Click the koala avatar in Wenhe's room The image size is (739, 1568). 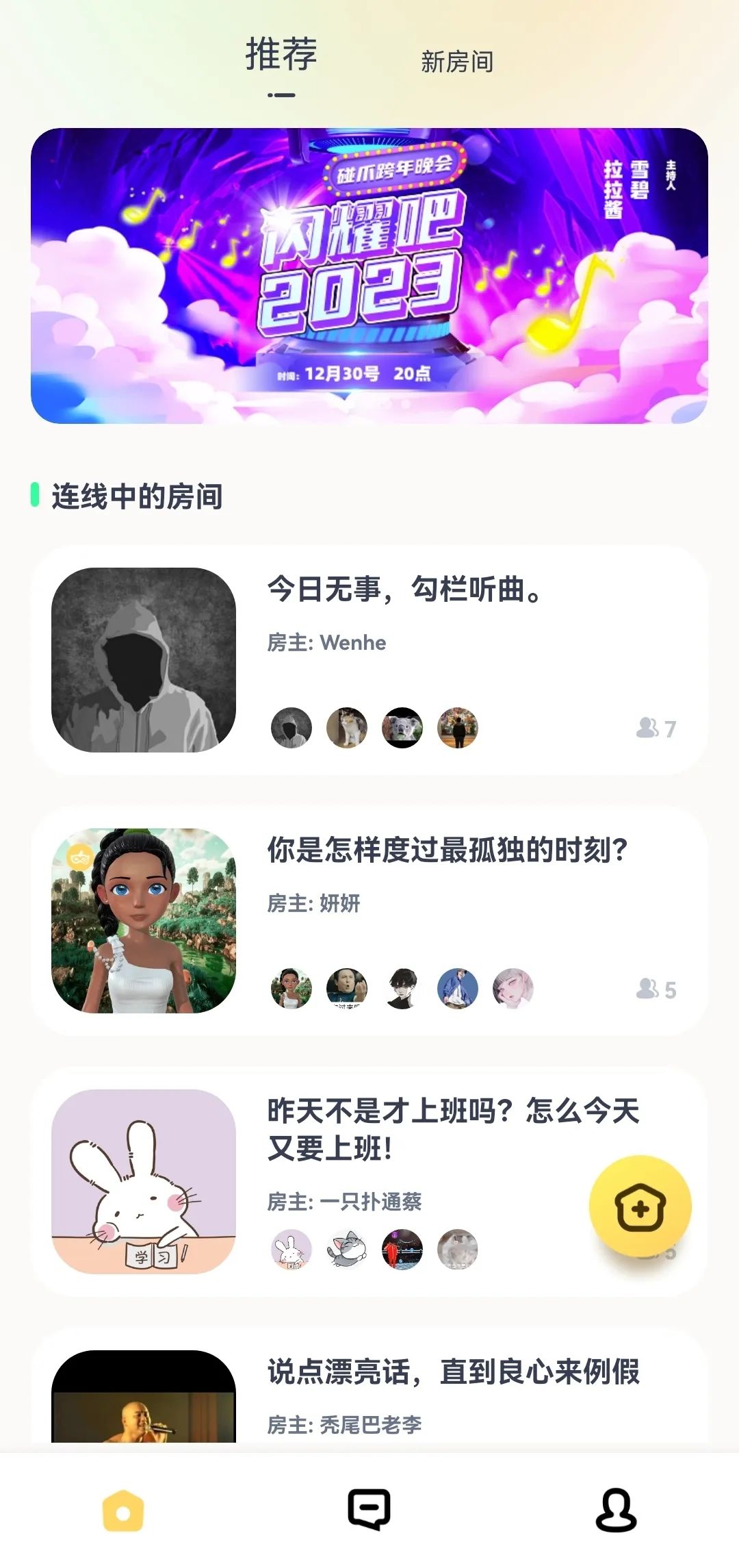tap(402, 729)
